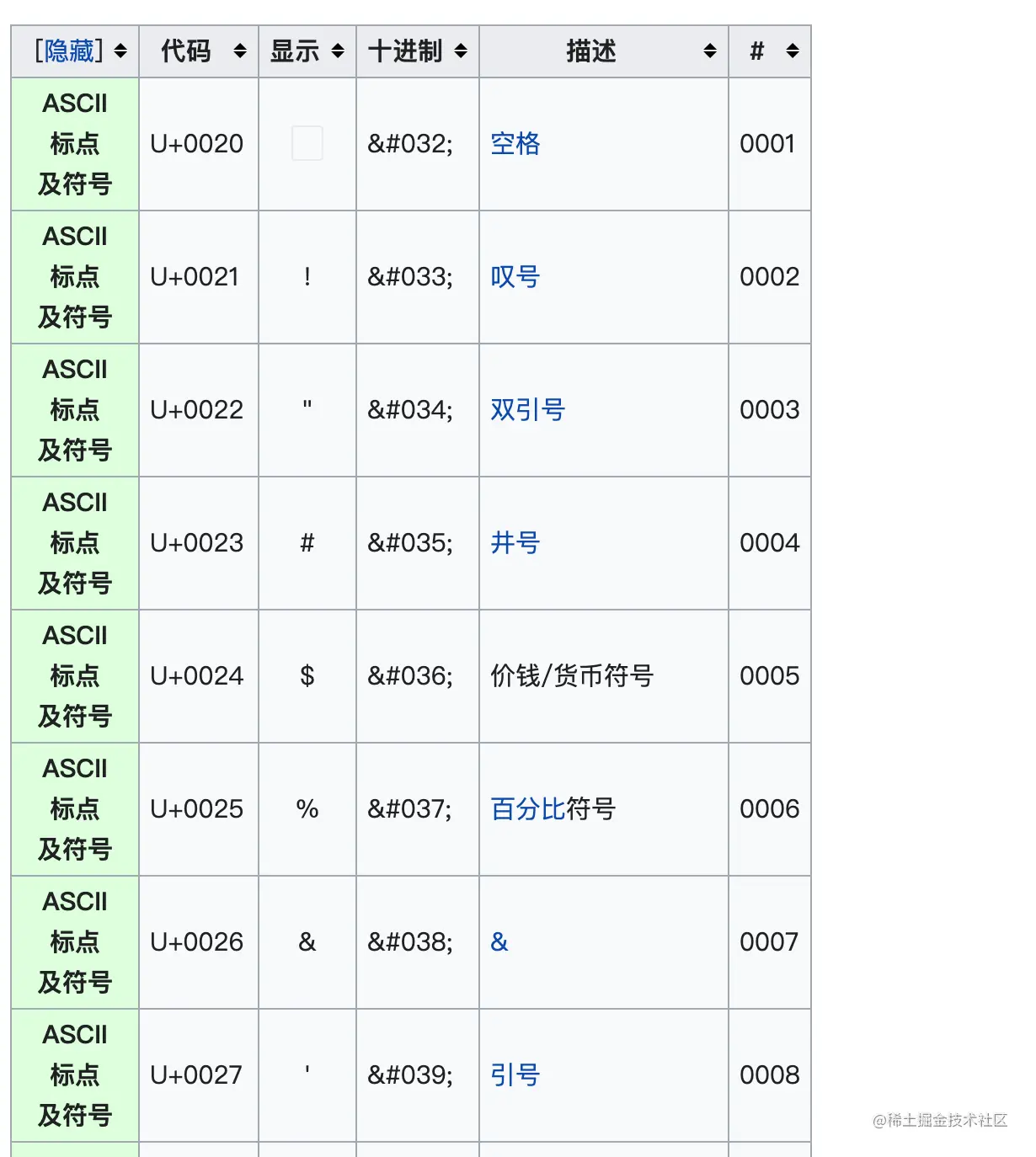1036x1157 pixels.
Task: Sort table by 代码 column
Action: click(x=240, y=51)
